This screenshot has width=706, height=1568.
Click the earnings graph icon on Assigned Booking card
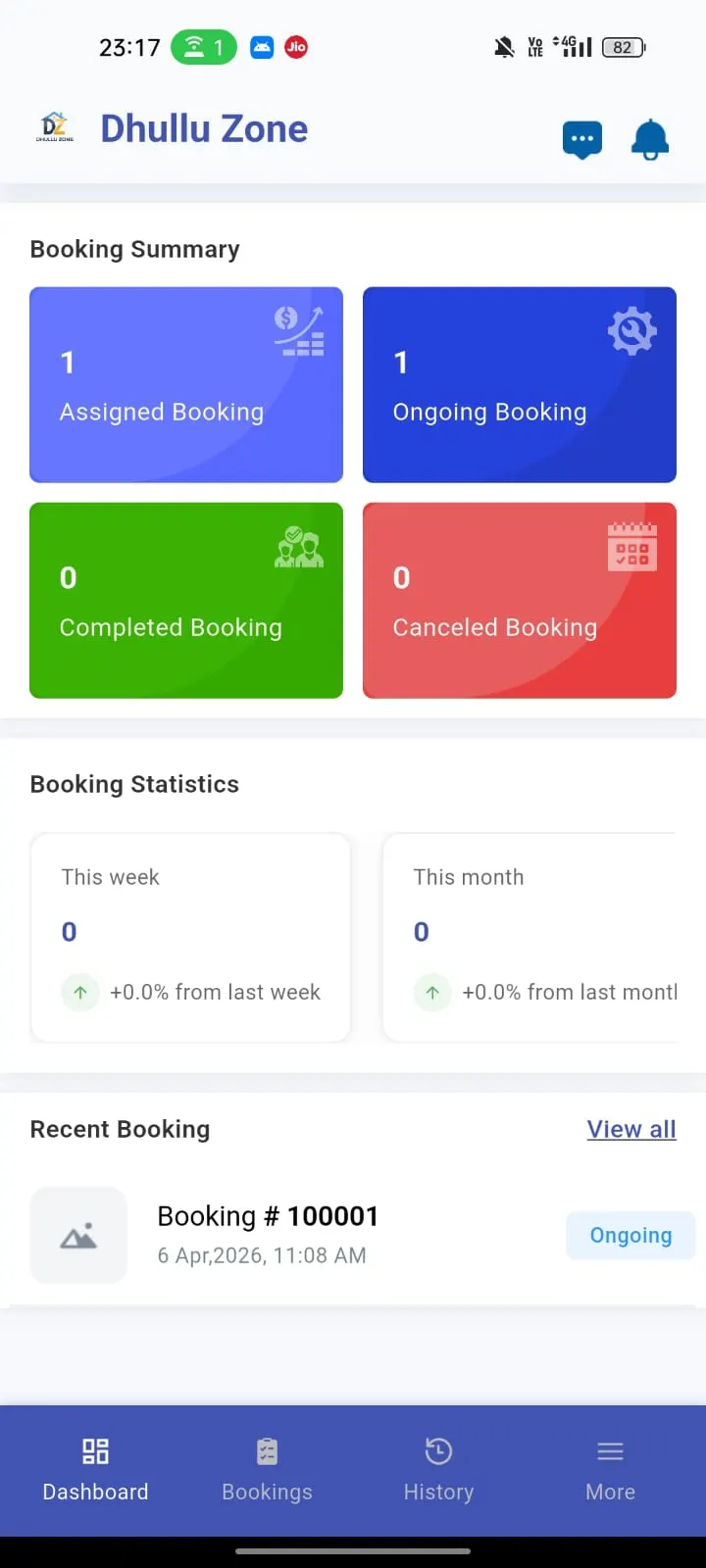click(299, 330)
